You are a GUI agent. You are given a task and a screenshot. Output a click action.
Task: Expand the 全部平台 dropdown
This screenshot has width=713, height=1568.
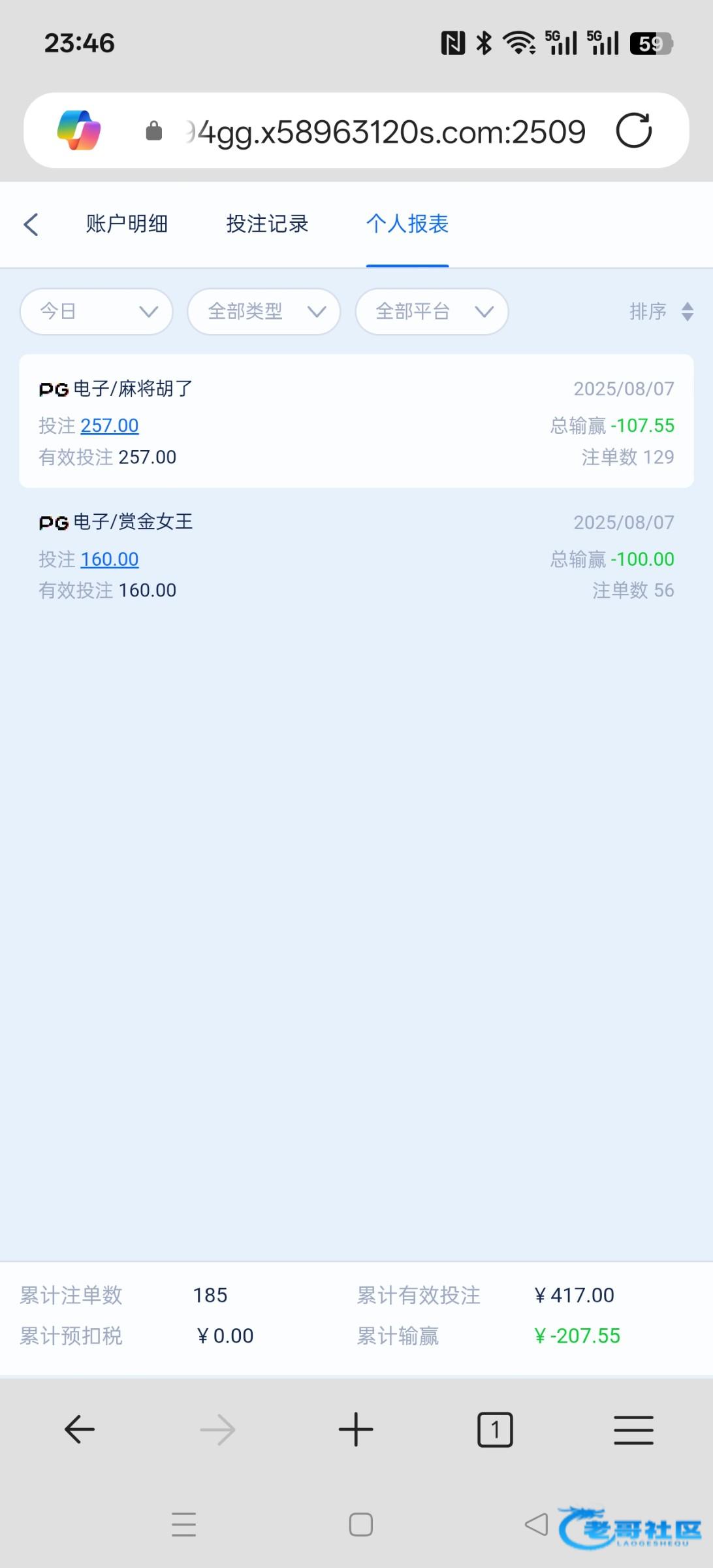(x=432, y=312)
